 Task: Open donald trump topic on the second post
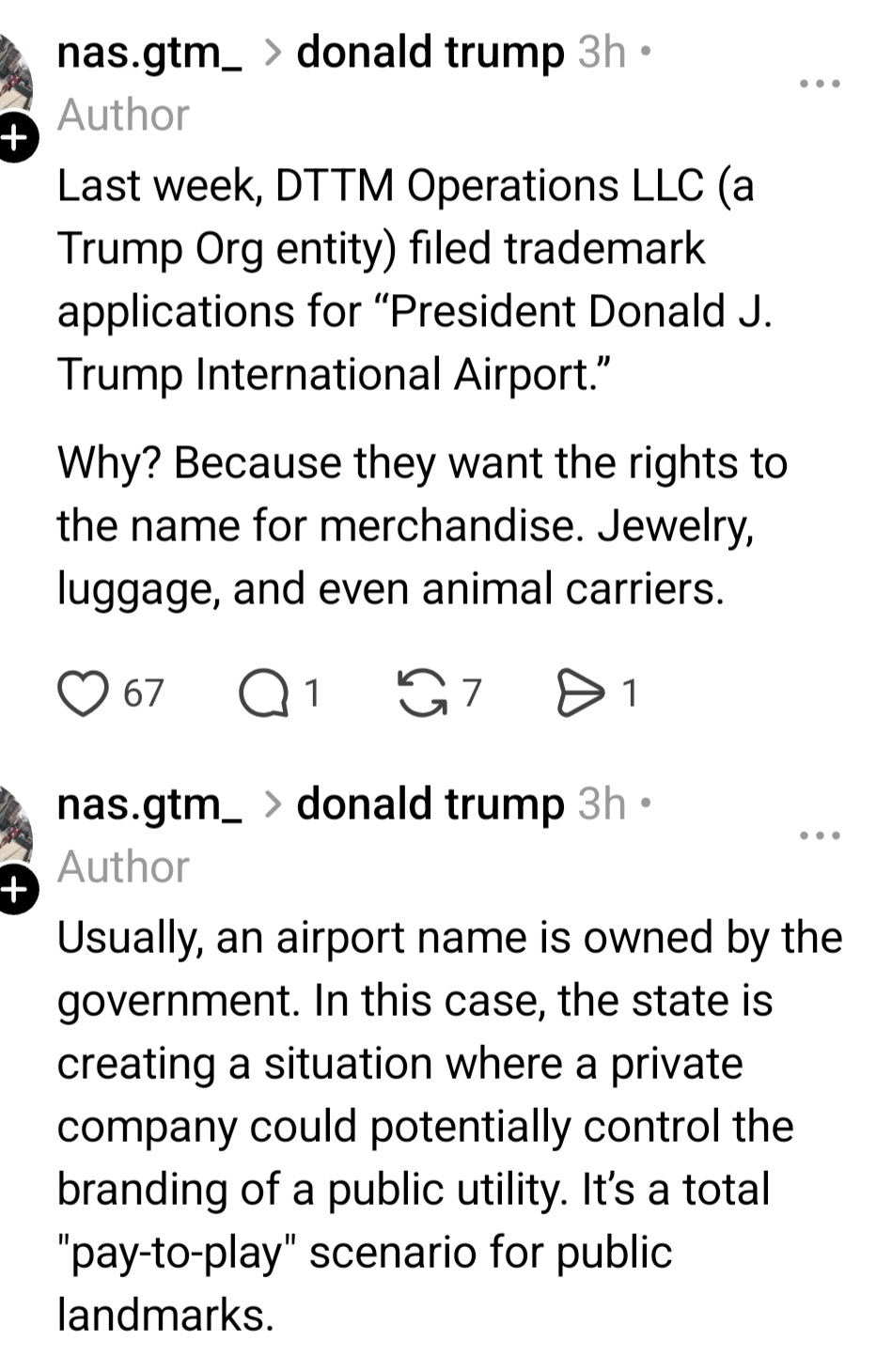click(430, 804)
